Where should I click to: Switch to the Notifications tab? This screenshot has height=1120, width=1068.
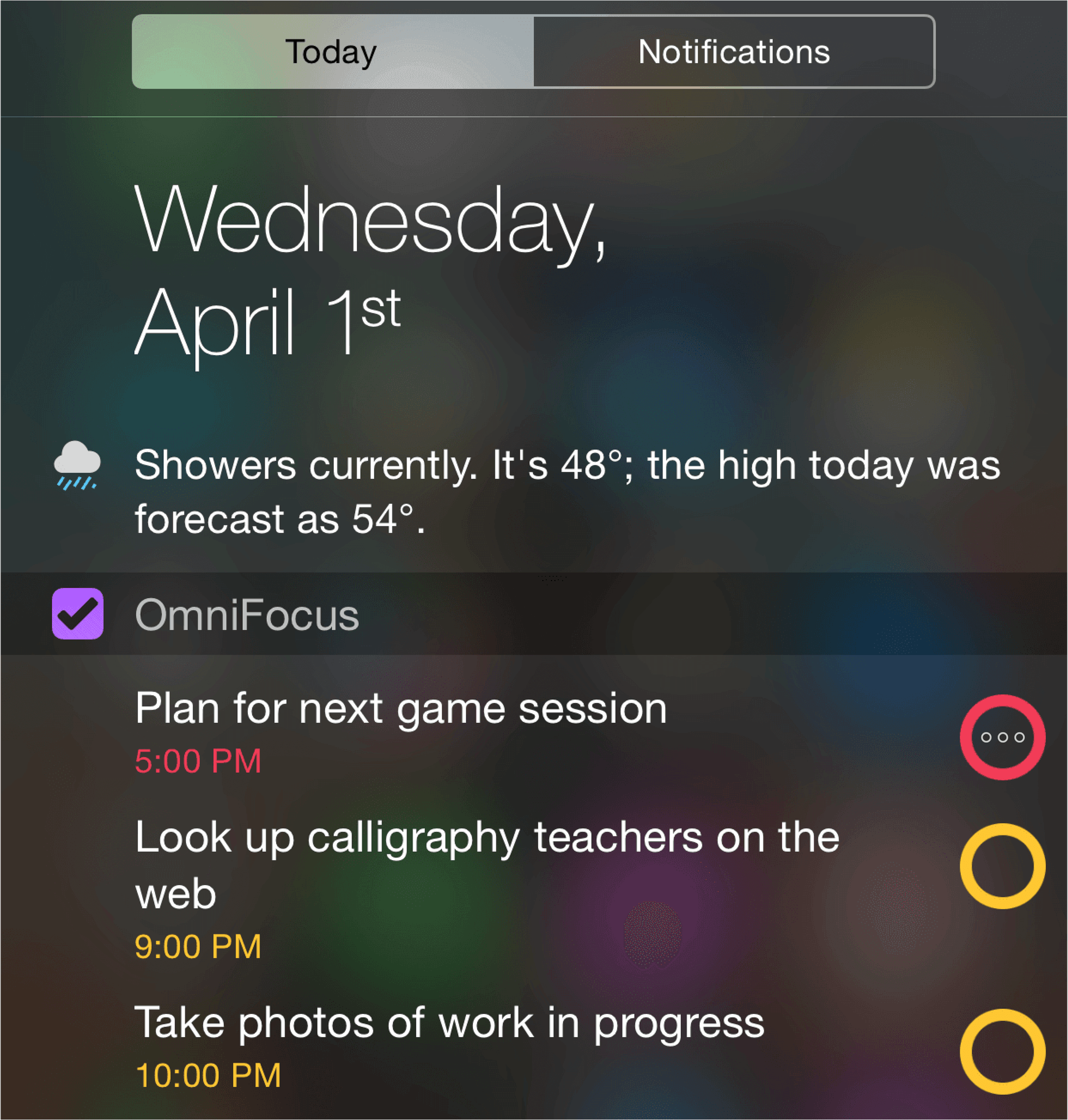(x=734, y=52)
